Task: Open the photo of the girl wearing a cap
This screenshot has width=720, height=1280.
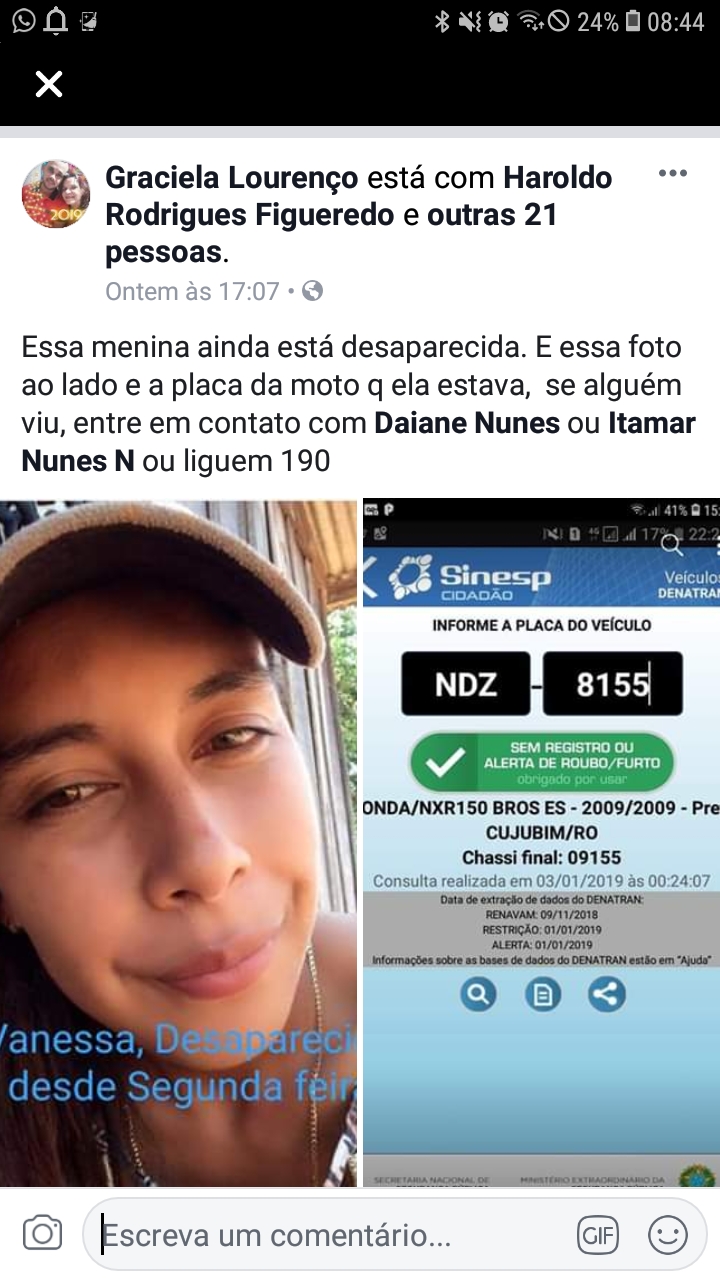Action: 178,842
